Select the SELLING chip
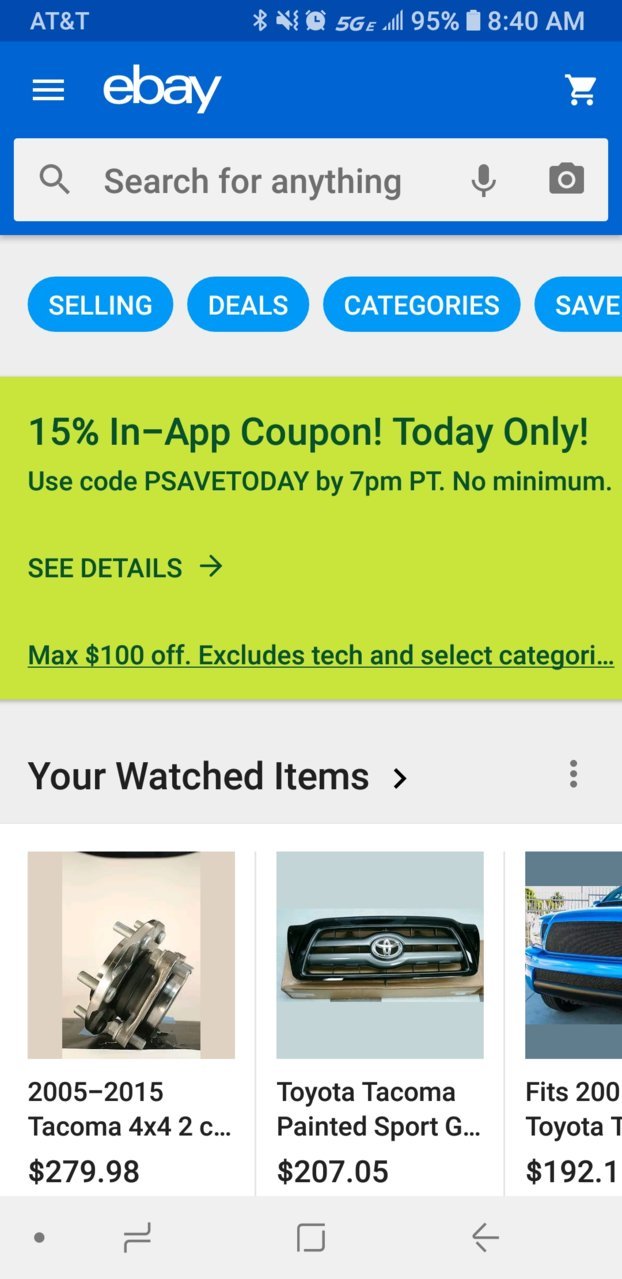Screen dimensions: 622x1279 tap(100, 305)
